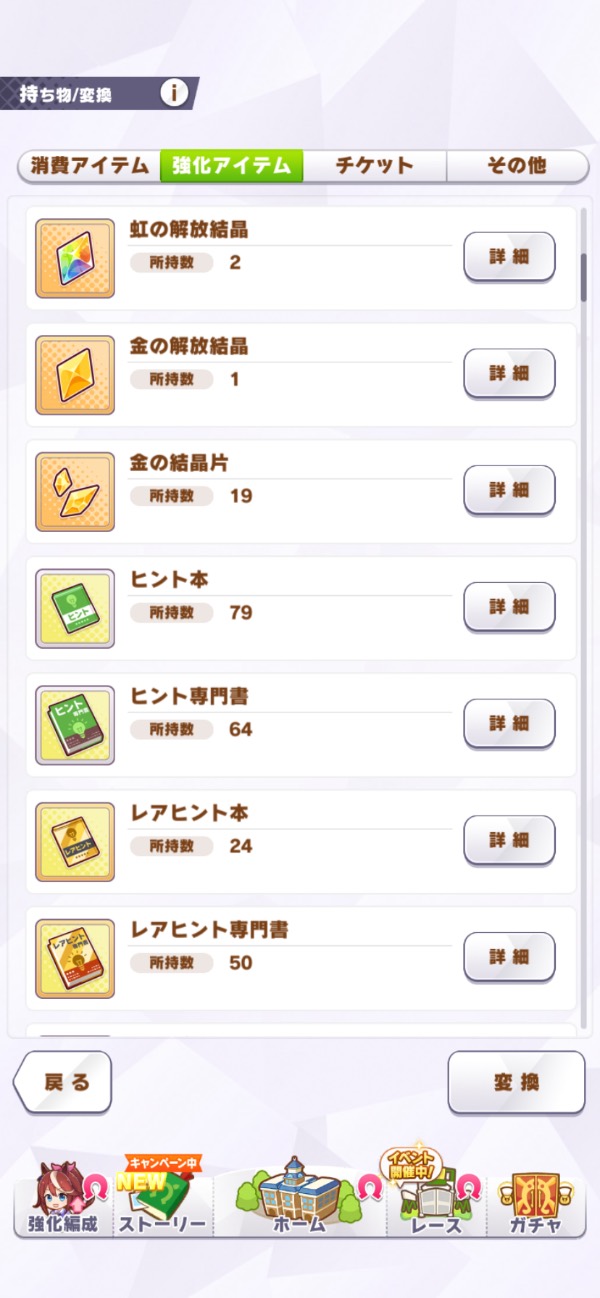The image size is (600, 1298).
Task: View 詳細 for レアヒント専門書
Action: point(509,957)
